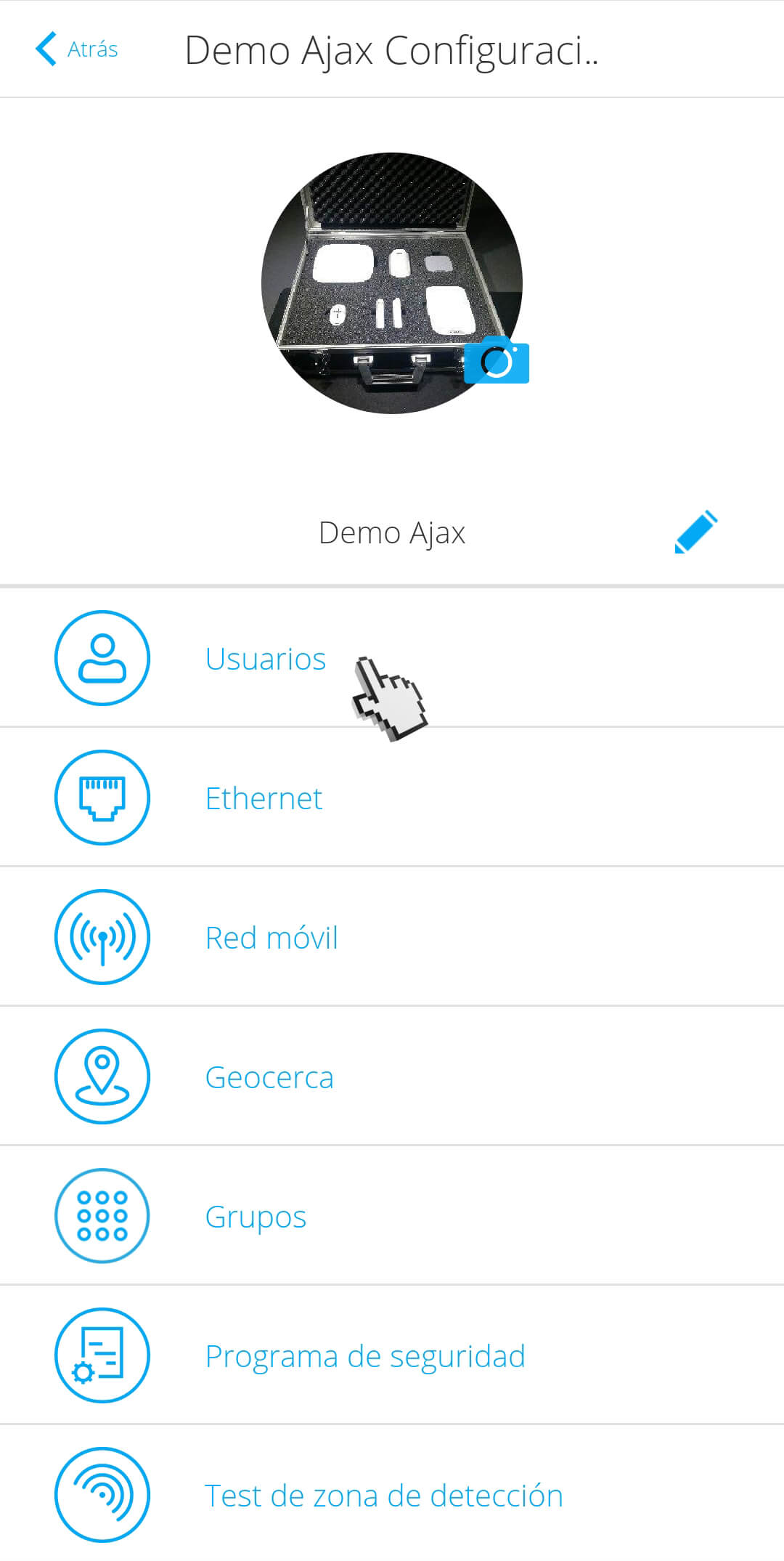Screen dimensions: 784x1561
Task: Open Geocerca settings
Action: click(392, 1077)
